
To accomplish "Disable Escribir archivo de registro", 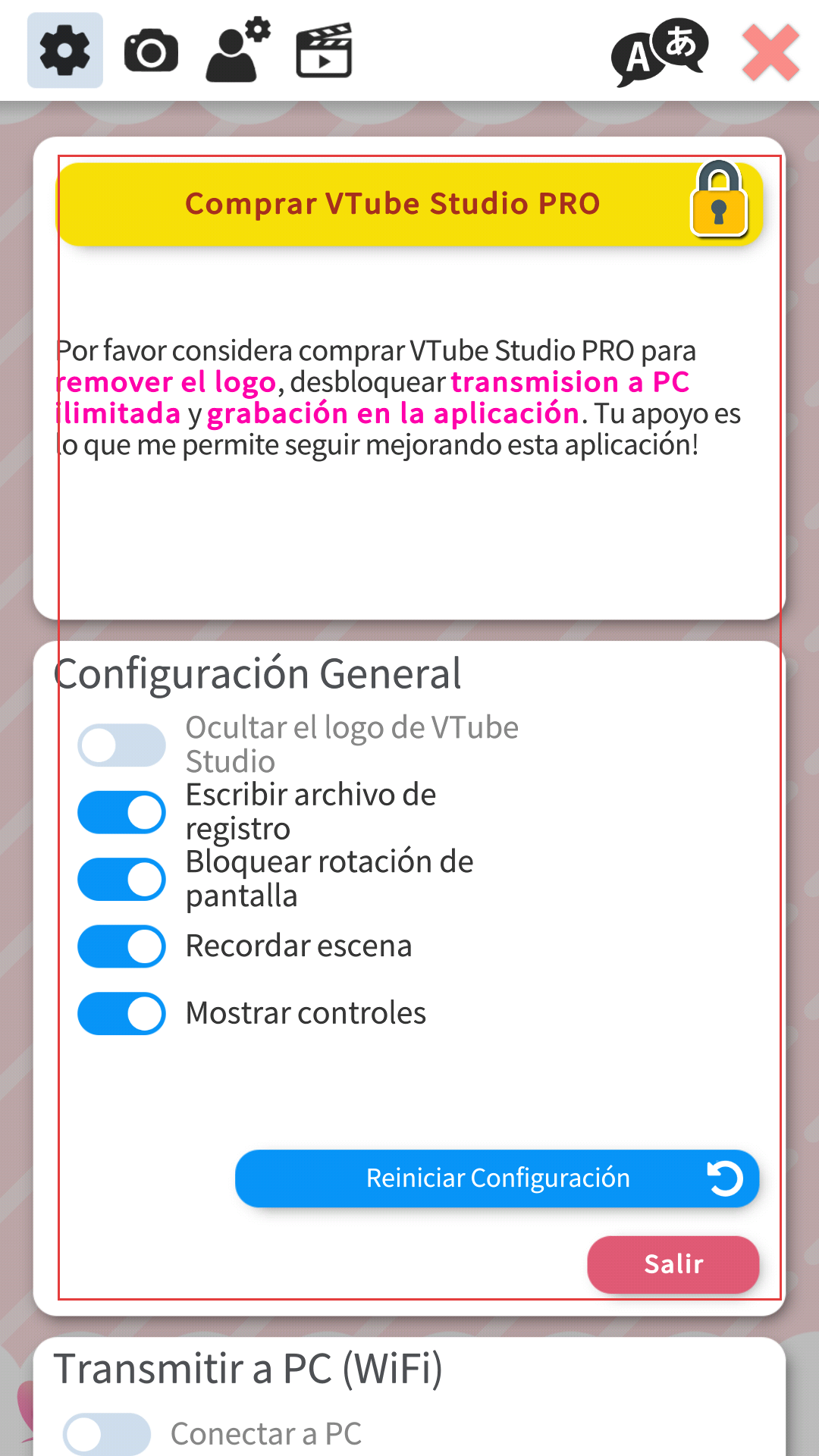I will pos(121,813).
